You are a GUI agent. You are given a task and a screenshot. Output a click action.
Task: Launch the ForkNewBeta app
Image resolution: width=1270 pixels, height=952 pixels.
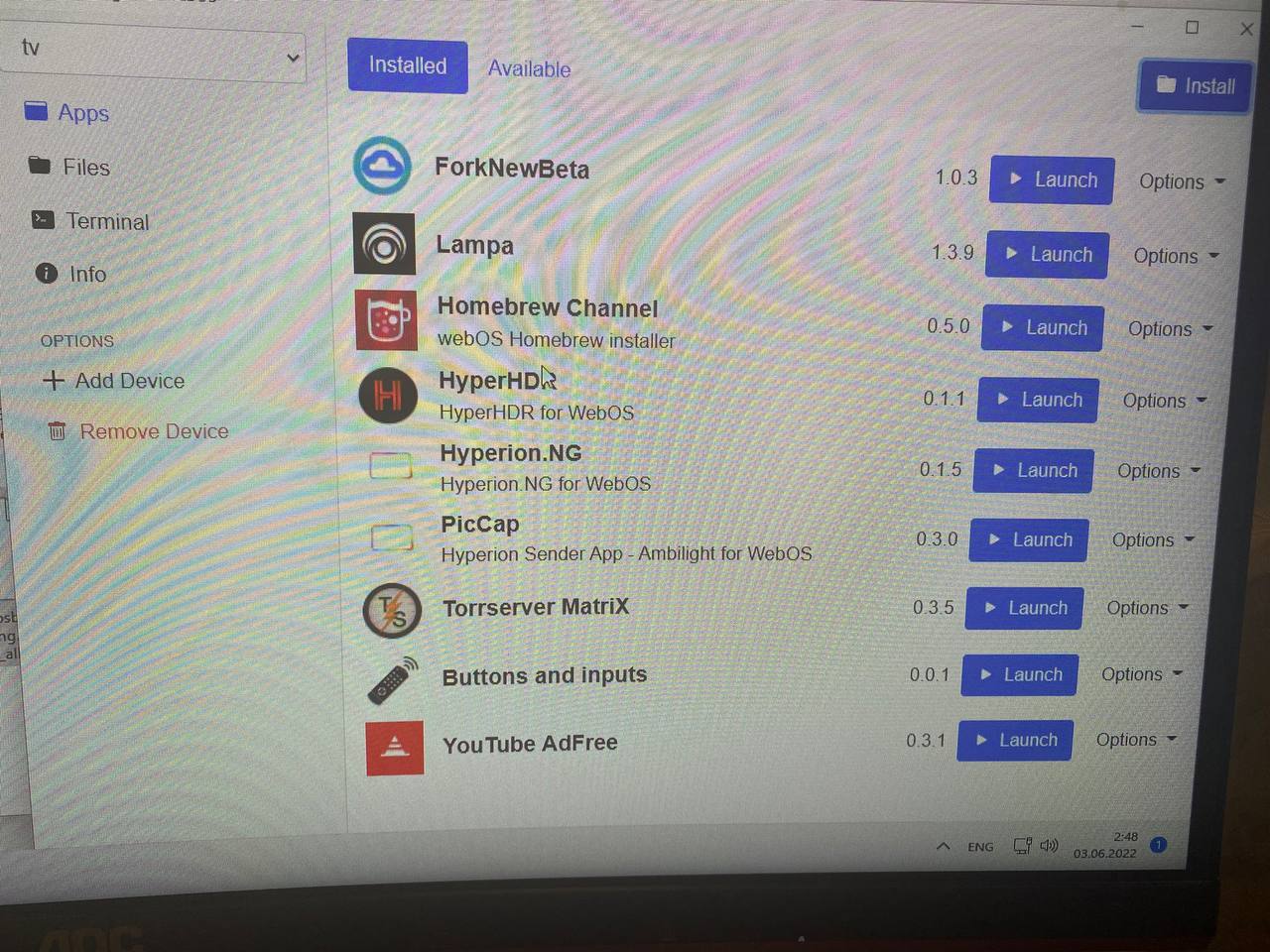coord(1052,180)
